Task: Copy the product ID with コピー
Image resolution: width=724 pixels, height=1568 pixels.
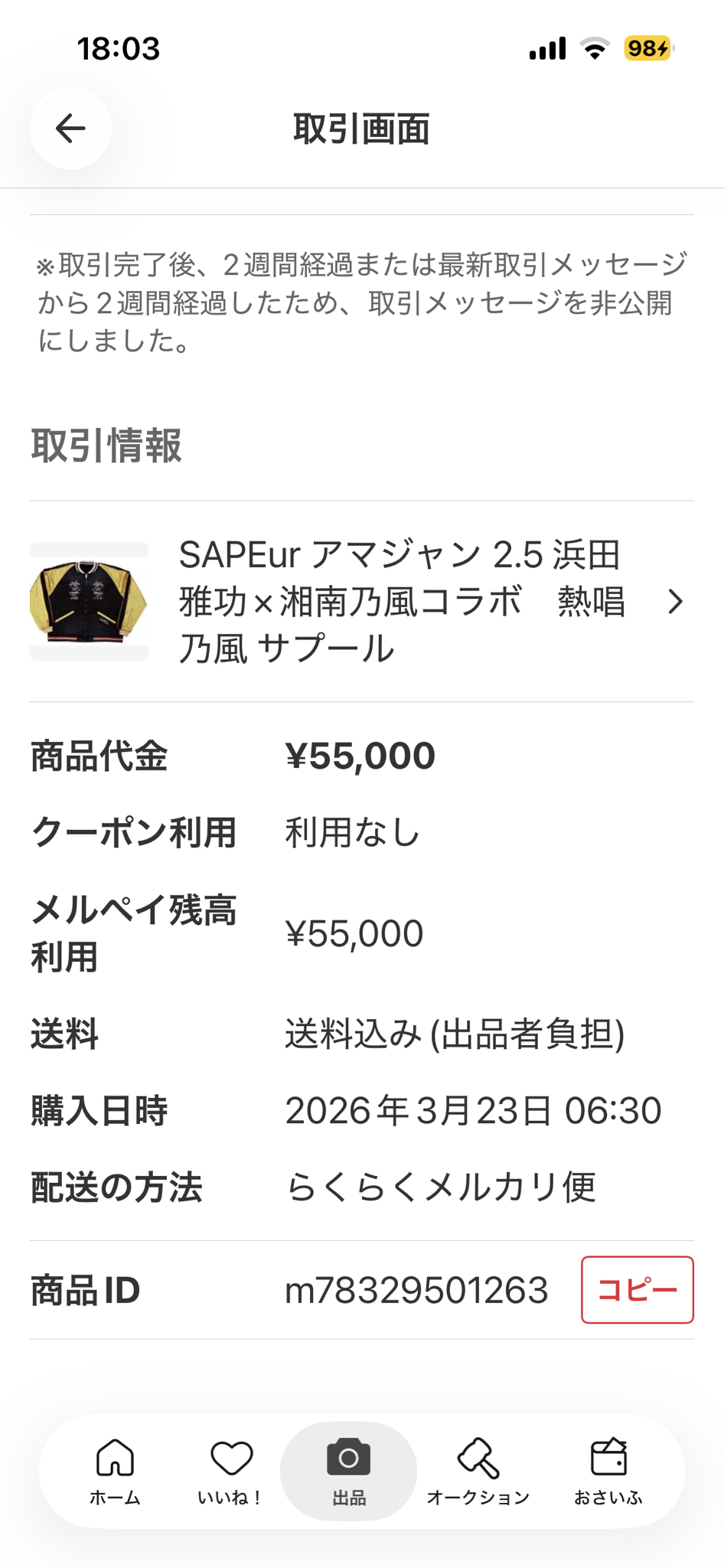Action: click(x=637, y=1290)
